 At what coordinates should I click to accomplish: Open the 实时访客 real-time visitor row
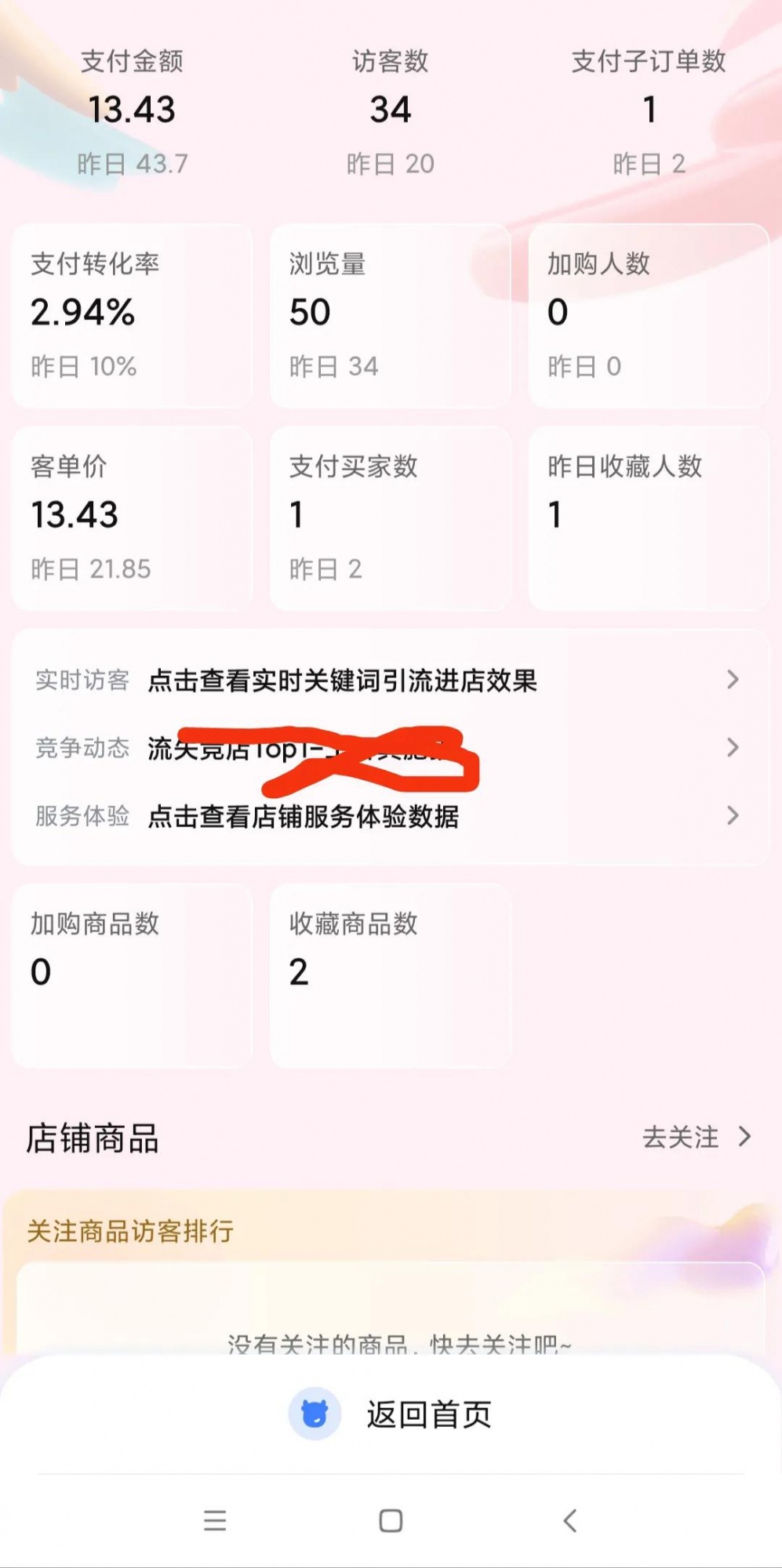tap(390, 680)
